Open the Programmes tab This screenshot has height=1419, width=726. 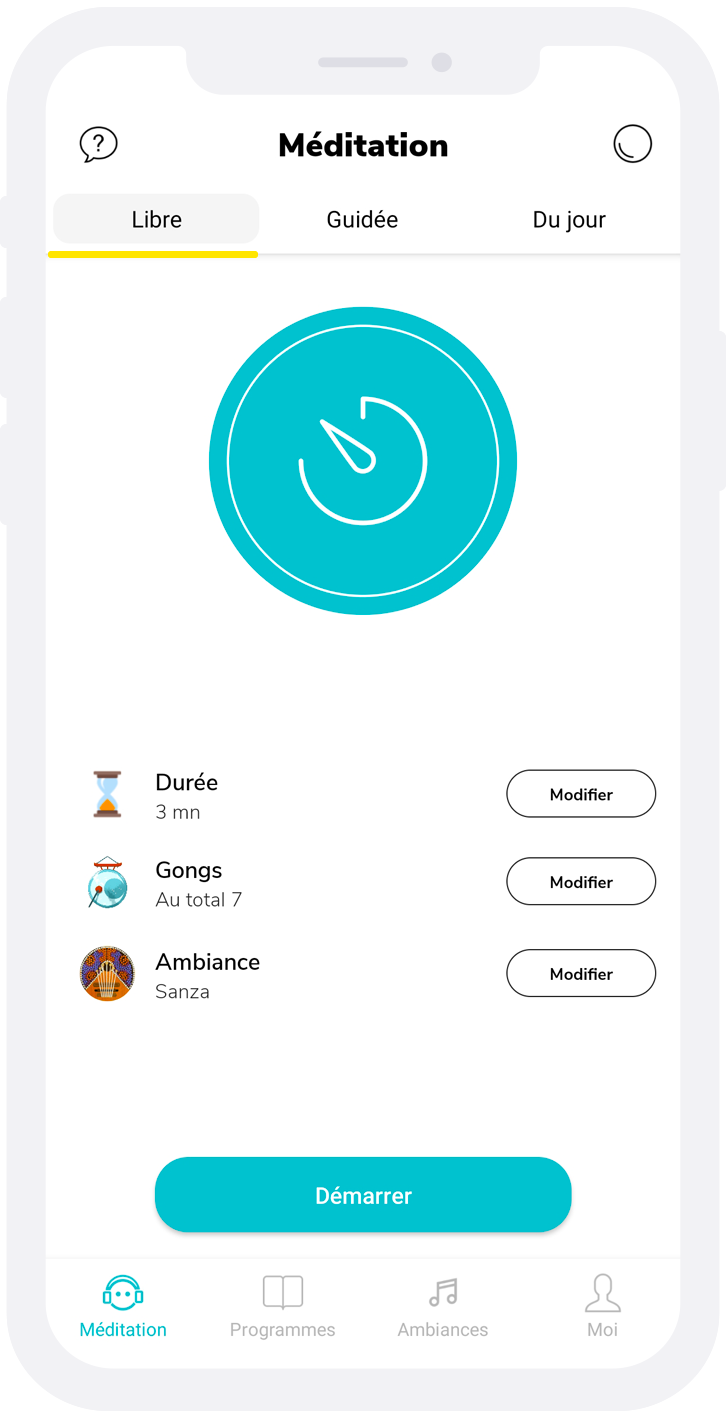(x=283, y=1306)
